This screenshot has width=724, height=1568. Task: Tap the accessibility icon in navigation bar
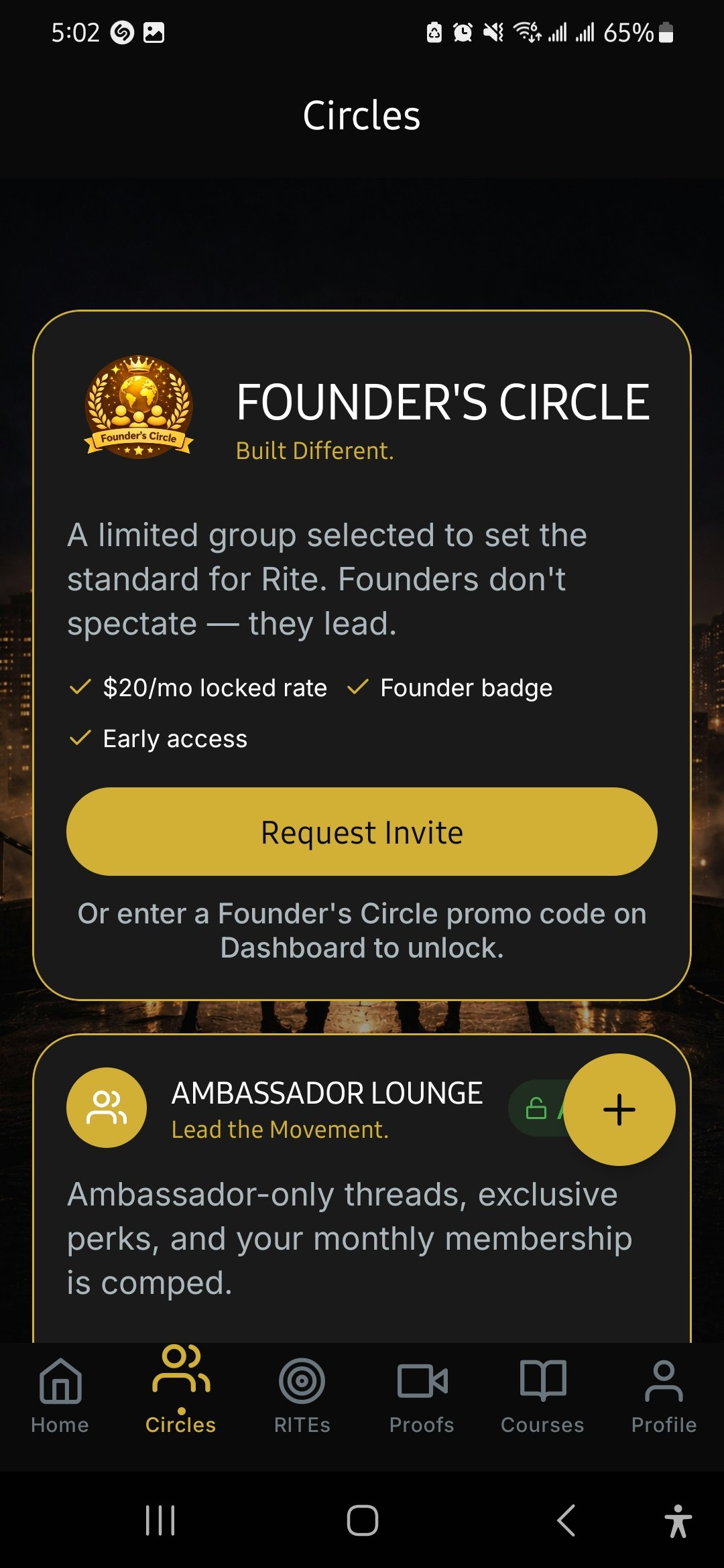[680, 1519]
